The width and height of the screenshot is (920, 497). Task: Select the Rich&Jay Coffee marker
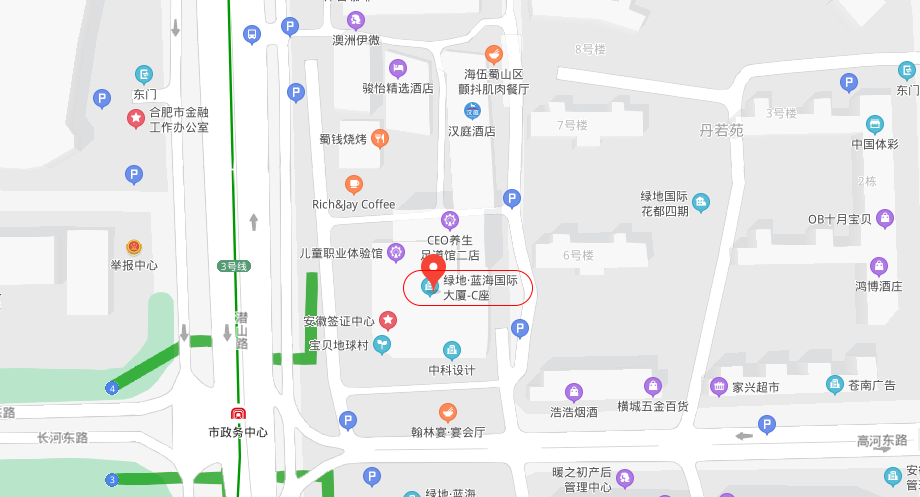[x=353, y=184]
